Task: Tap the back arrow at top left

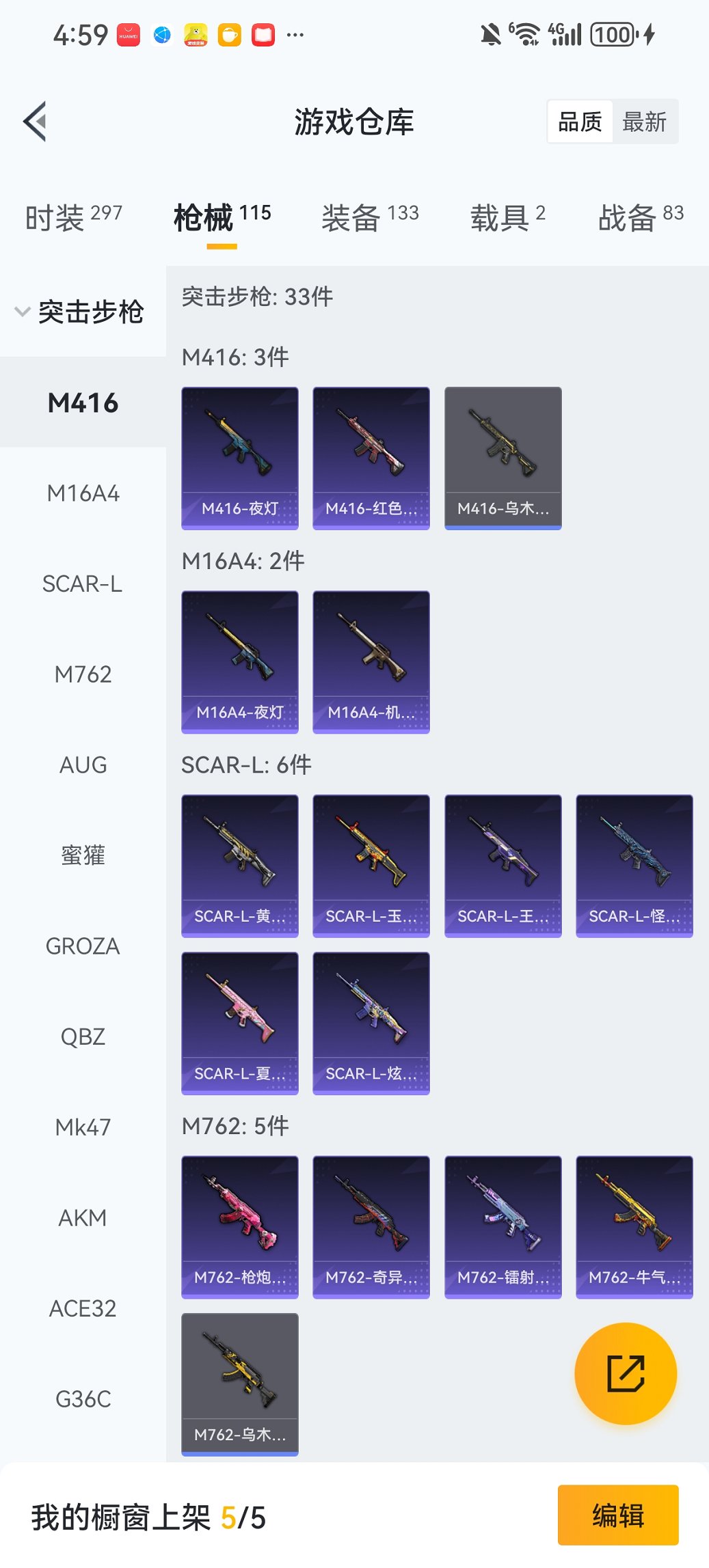Action: (x=35, y=120)
